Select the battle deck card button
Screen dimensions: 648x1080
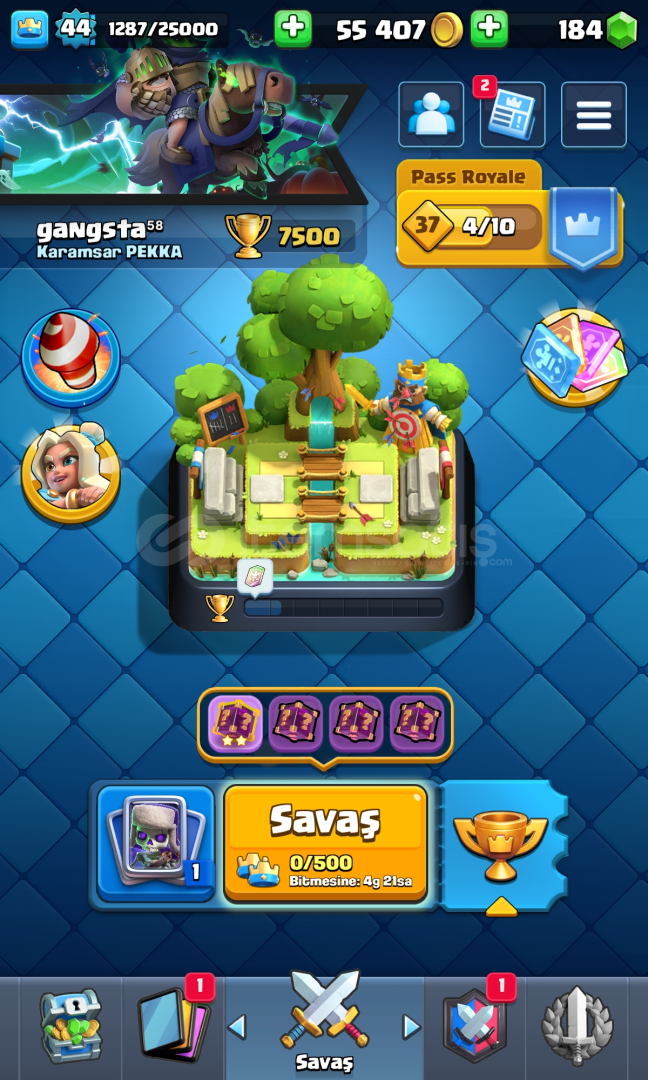click(x=156, y=844)
